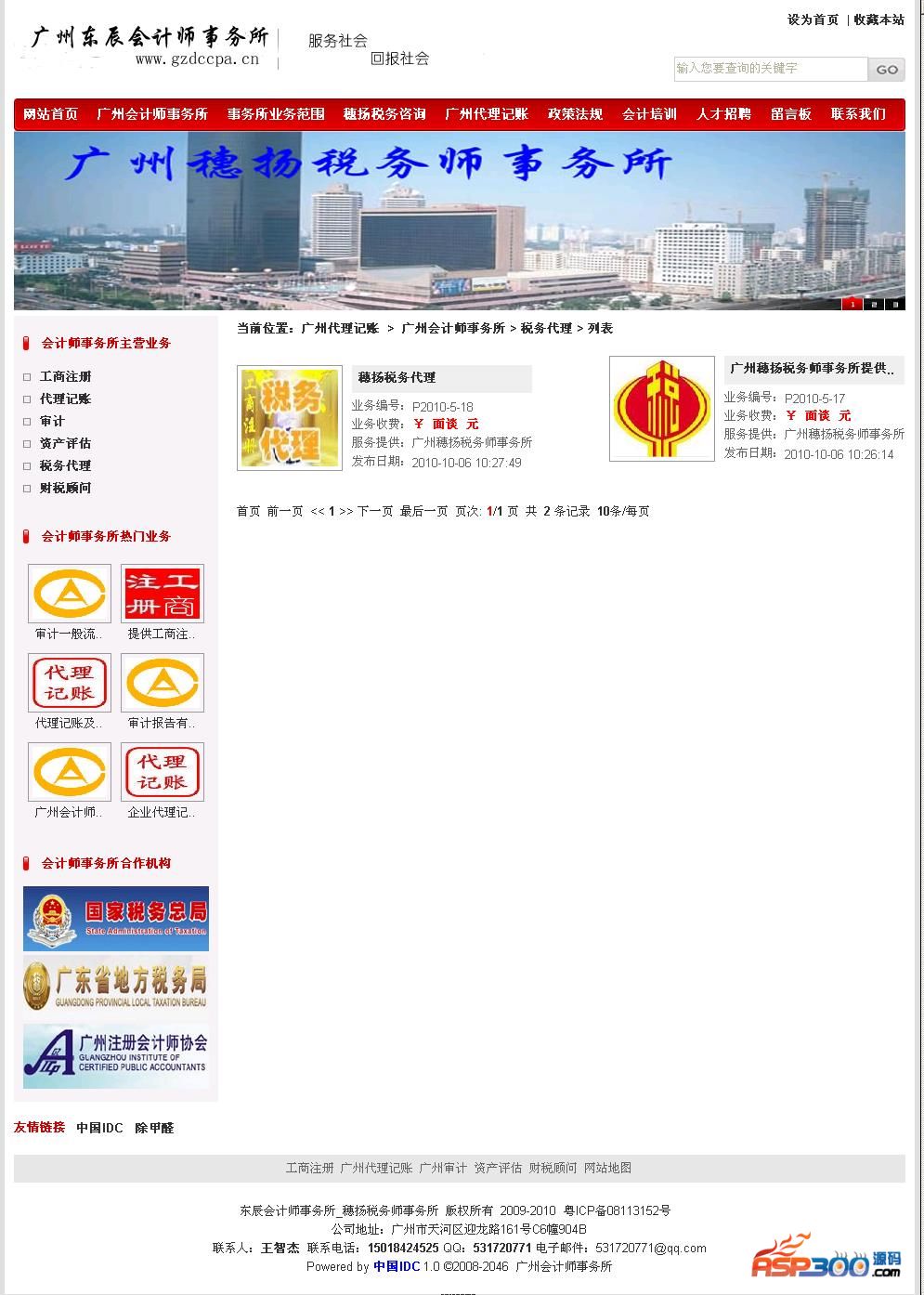The image size is (924, 1295).
Task: Open the 网站地图 footer link
Action: pyautogui.click(x=607, y=1168)
